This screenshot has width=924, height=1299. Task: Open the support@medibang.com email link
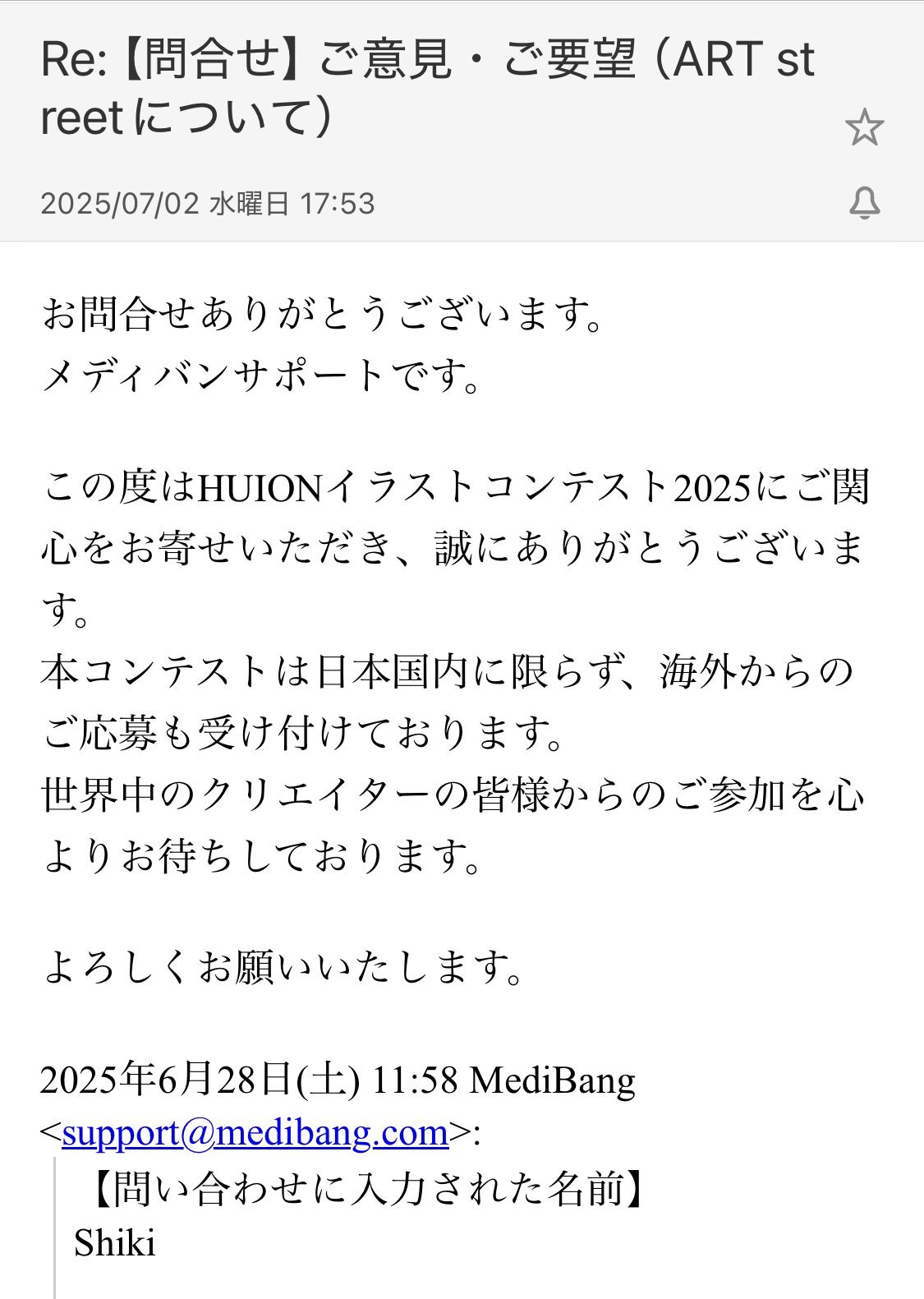[x=255, y=1133]
